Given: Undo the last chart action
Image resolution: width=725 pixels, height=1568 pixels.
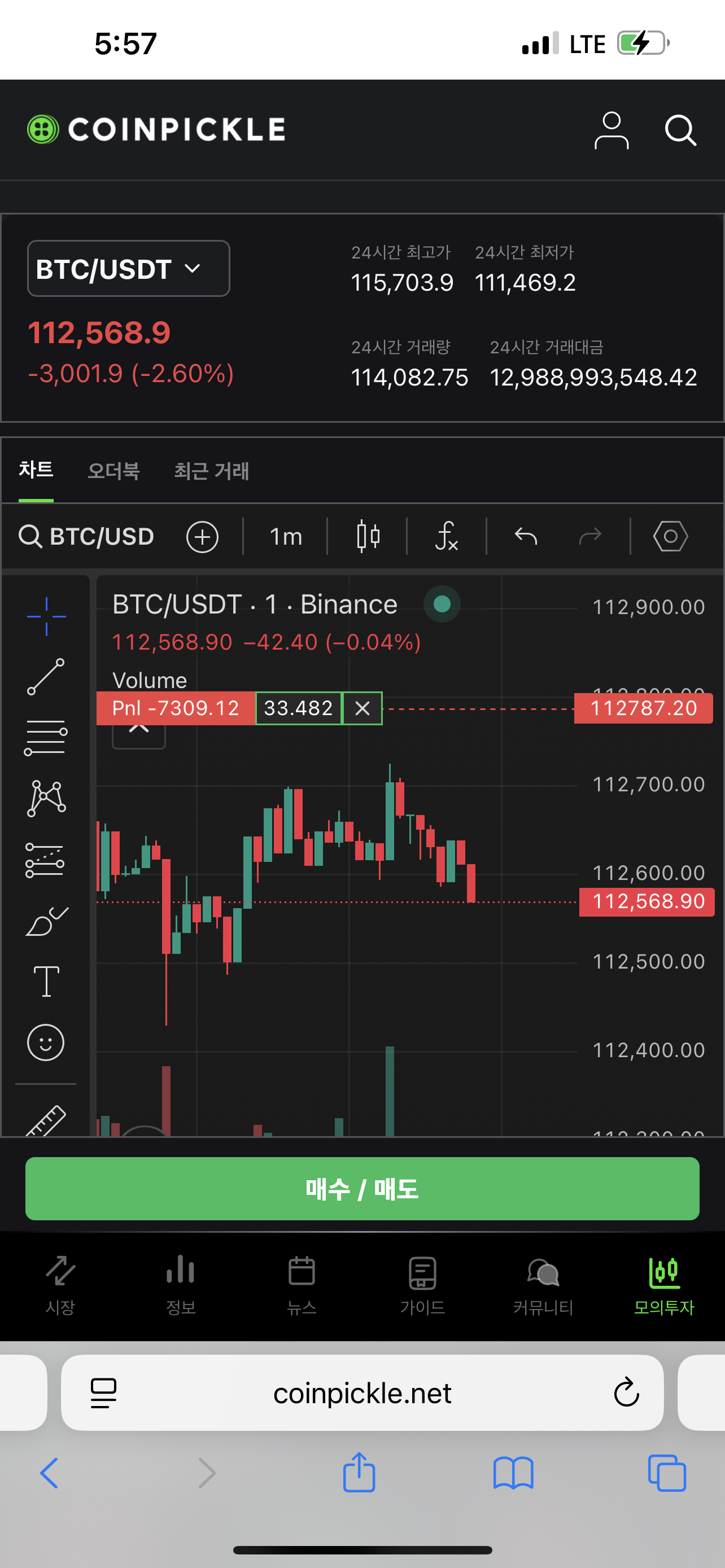Looking at the screenshot, I should [525, 536].
